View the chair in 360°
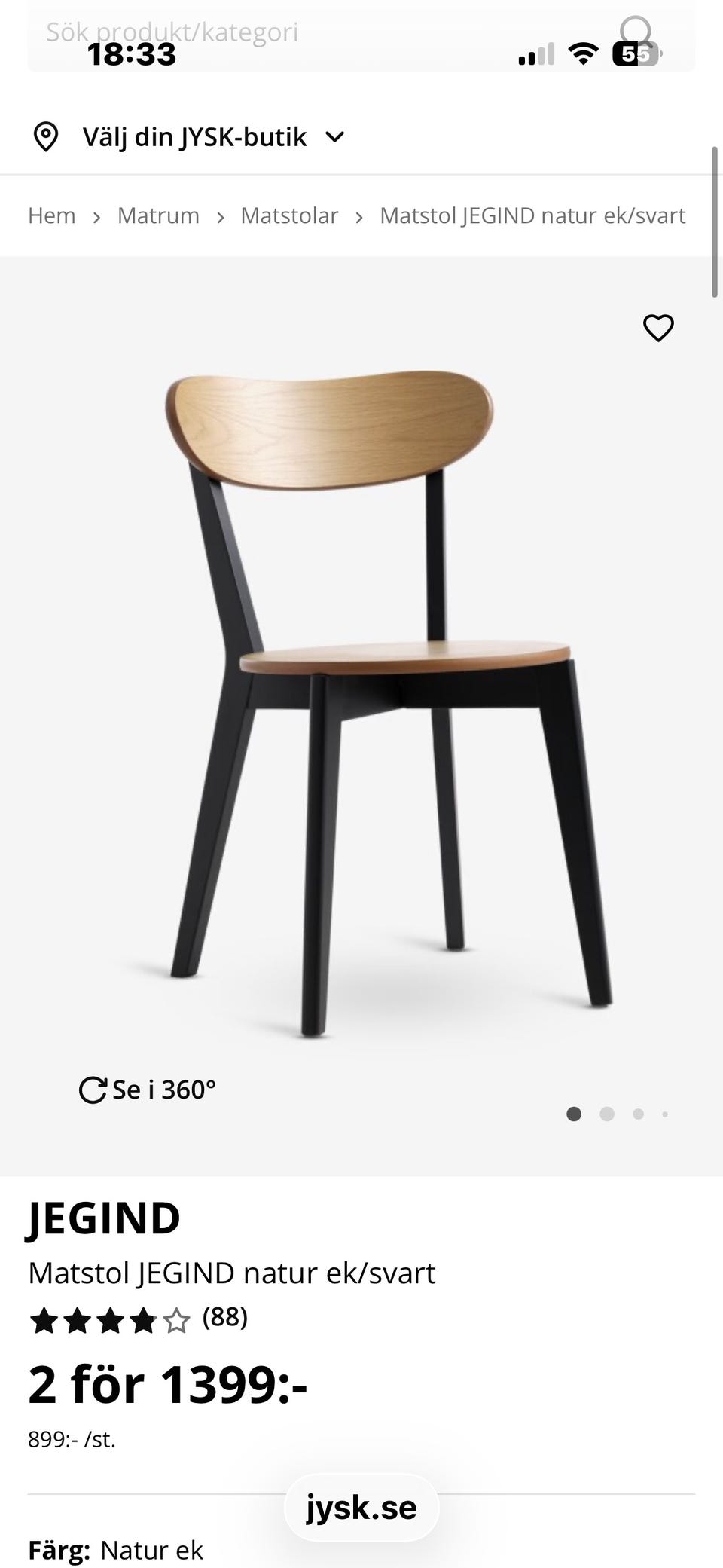The width and height of the screenshot is (723, 1568). pos(148,1090)
